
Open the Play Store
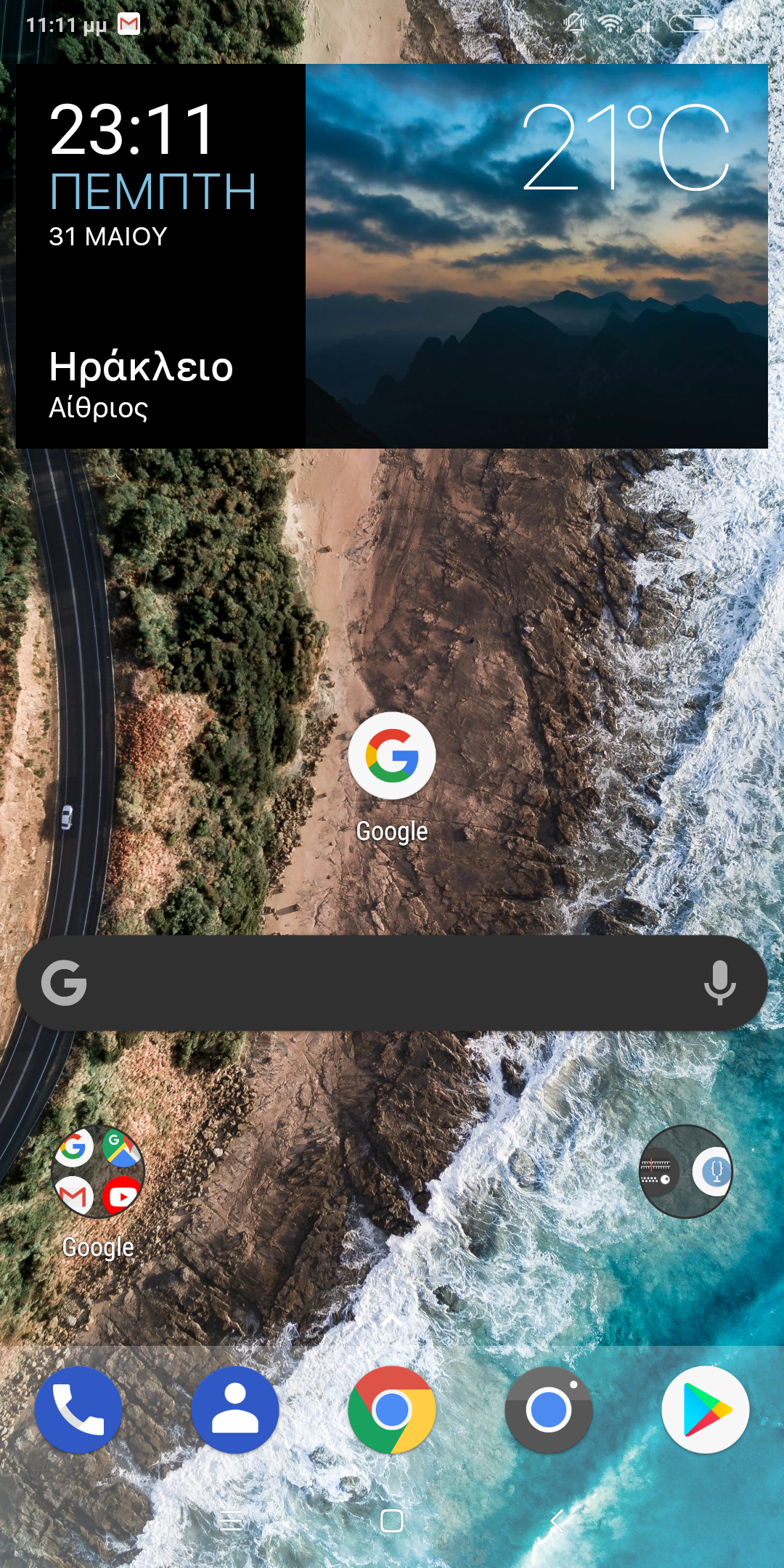click(706, 1410)
